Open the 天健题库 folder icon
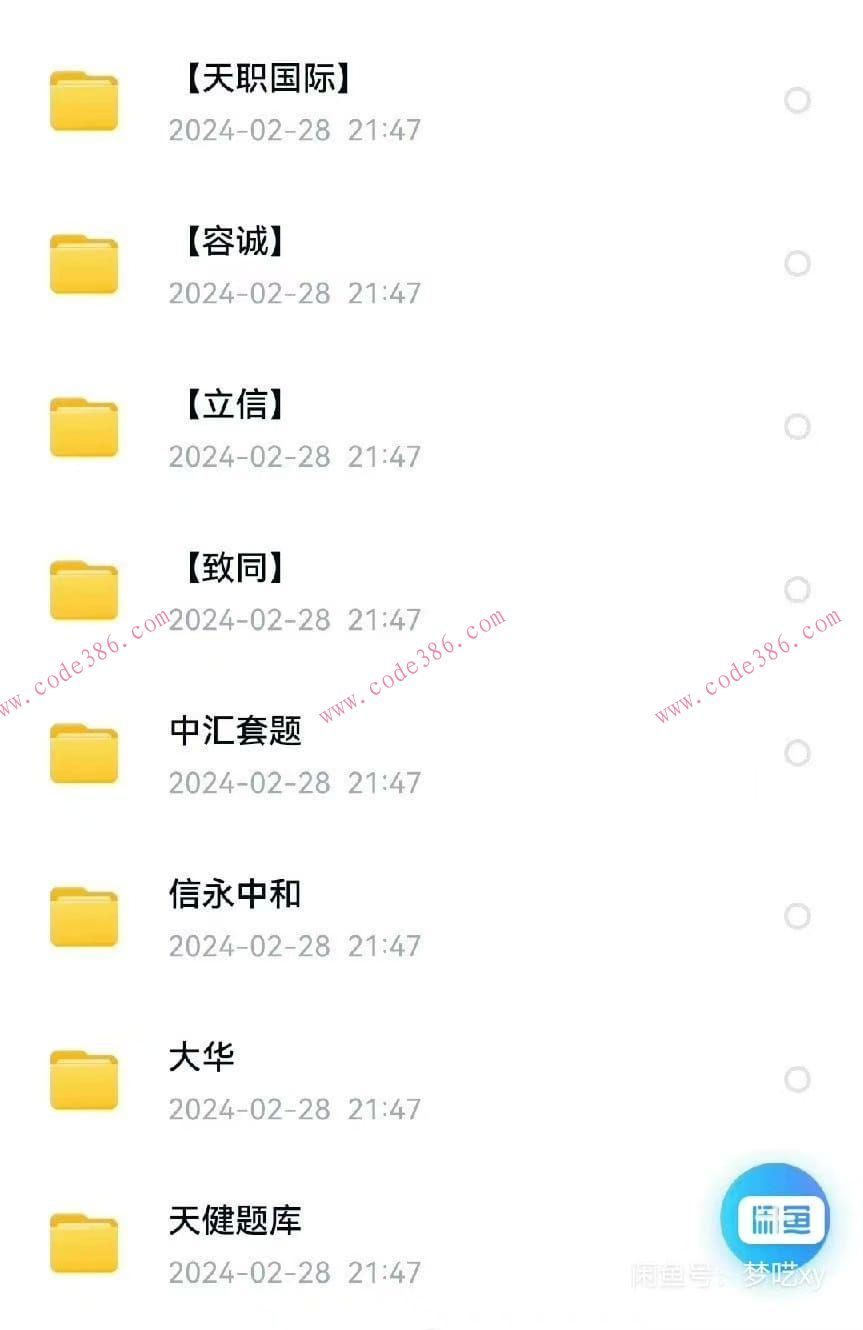The width and height of the screenshot is (863, 1330). 84,1242
